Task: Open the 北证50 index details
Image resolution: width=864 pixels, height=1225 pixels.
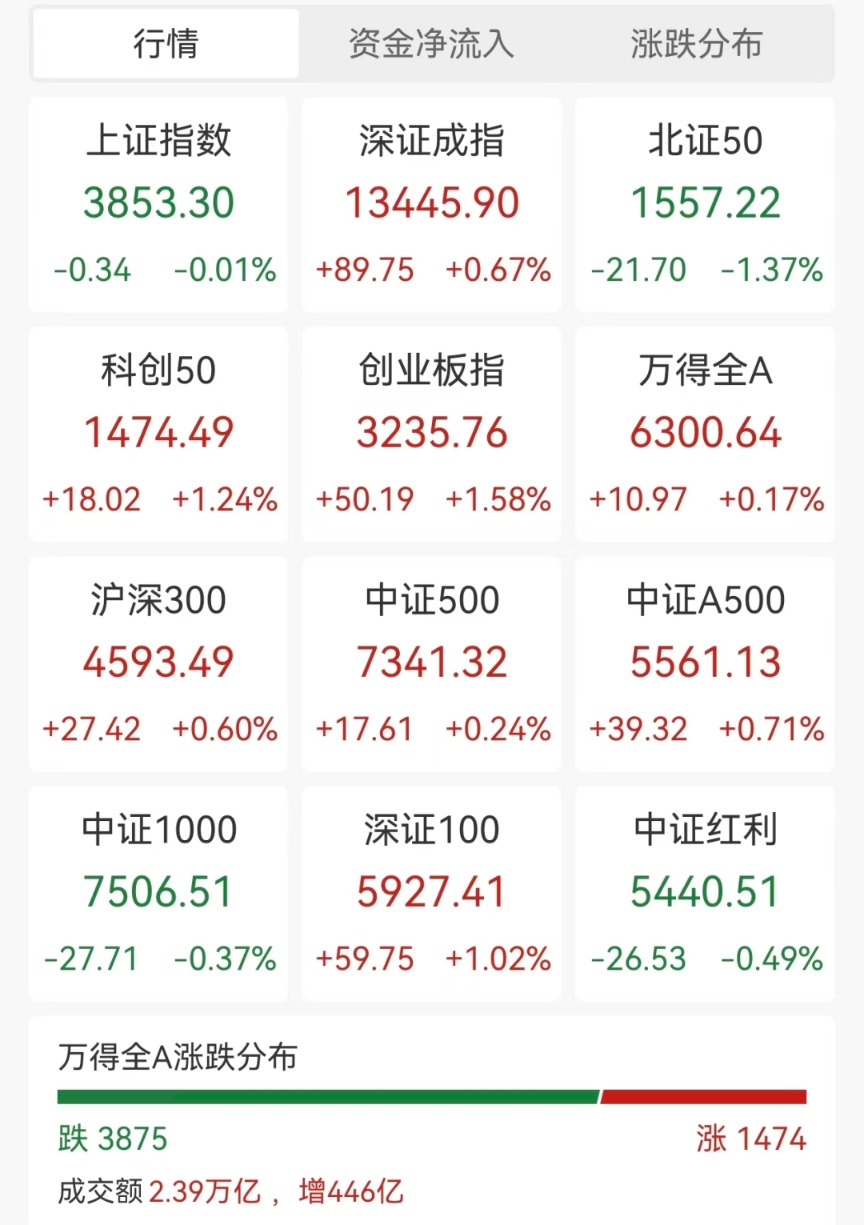Action: (x=704, y=200)
